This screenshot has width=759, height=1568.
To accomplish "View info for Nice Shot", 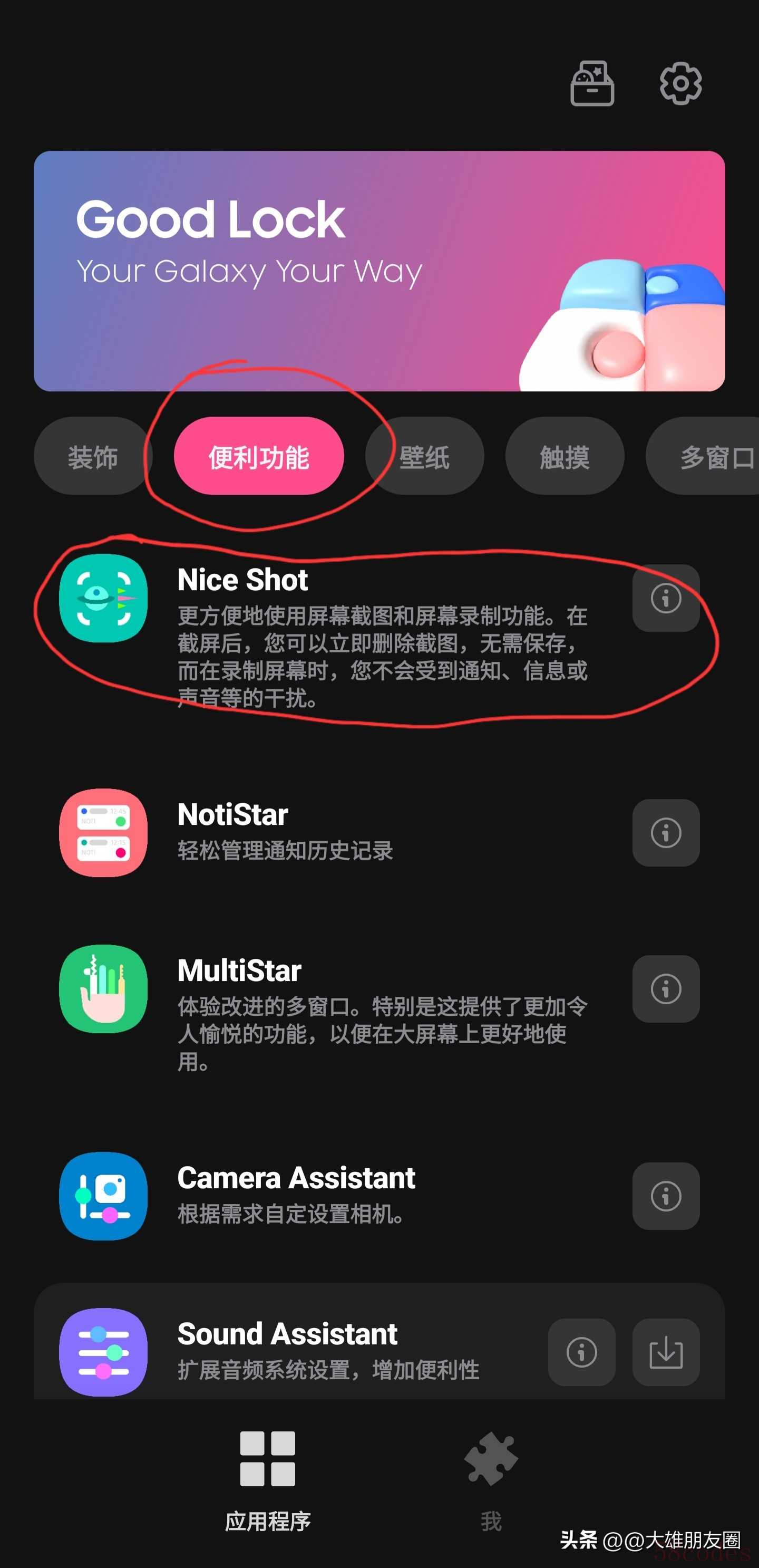I will click(x=666, y=598).
